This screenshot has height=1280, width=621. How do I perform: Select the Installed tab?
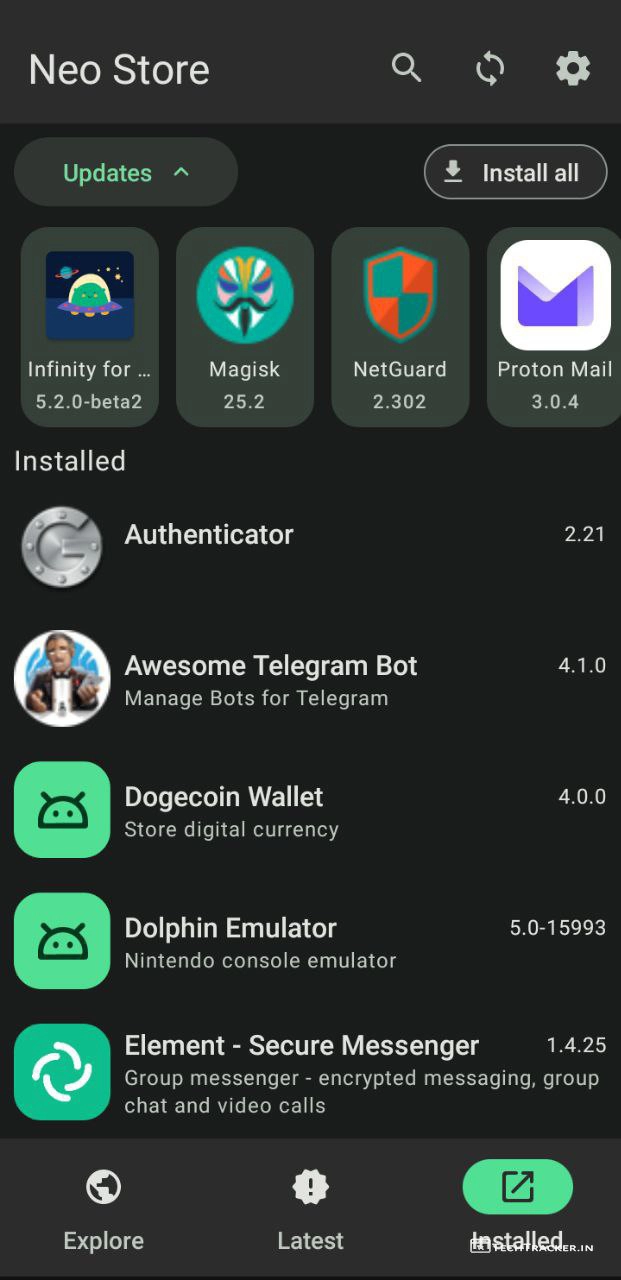click(x=517, y=1209)
